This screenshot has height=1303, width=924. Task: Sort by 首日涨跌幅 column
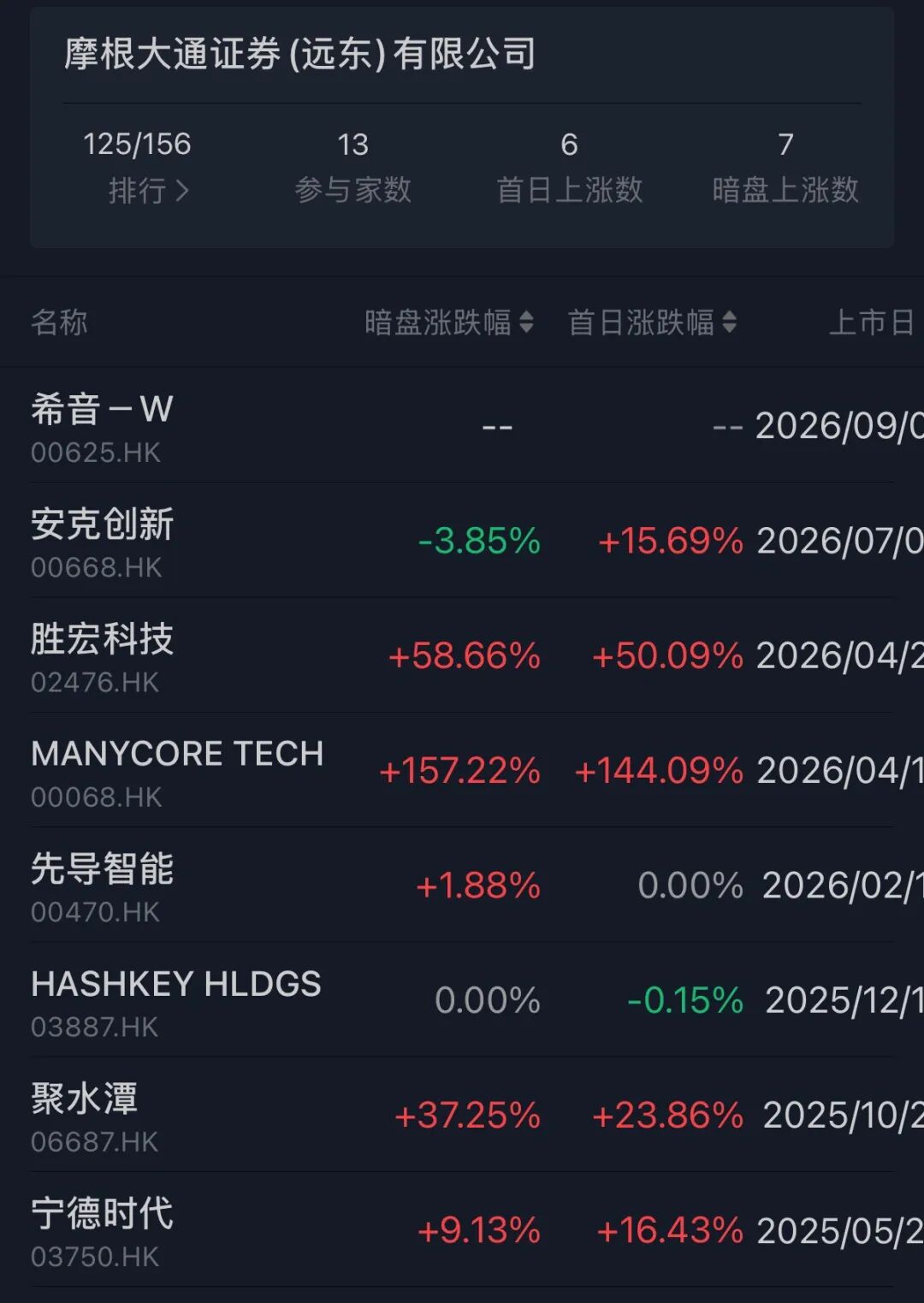click(x=652, y=323)
